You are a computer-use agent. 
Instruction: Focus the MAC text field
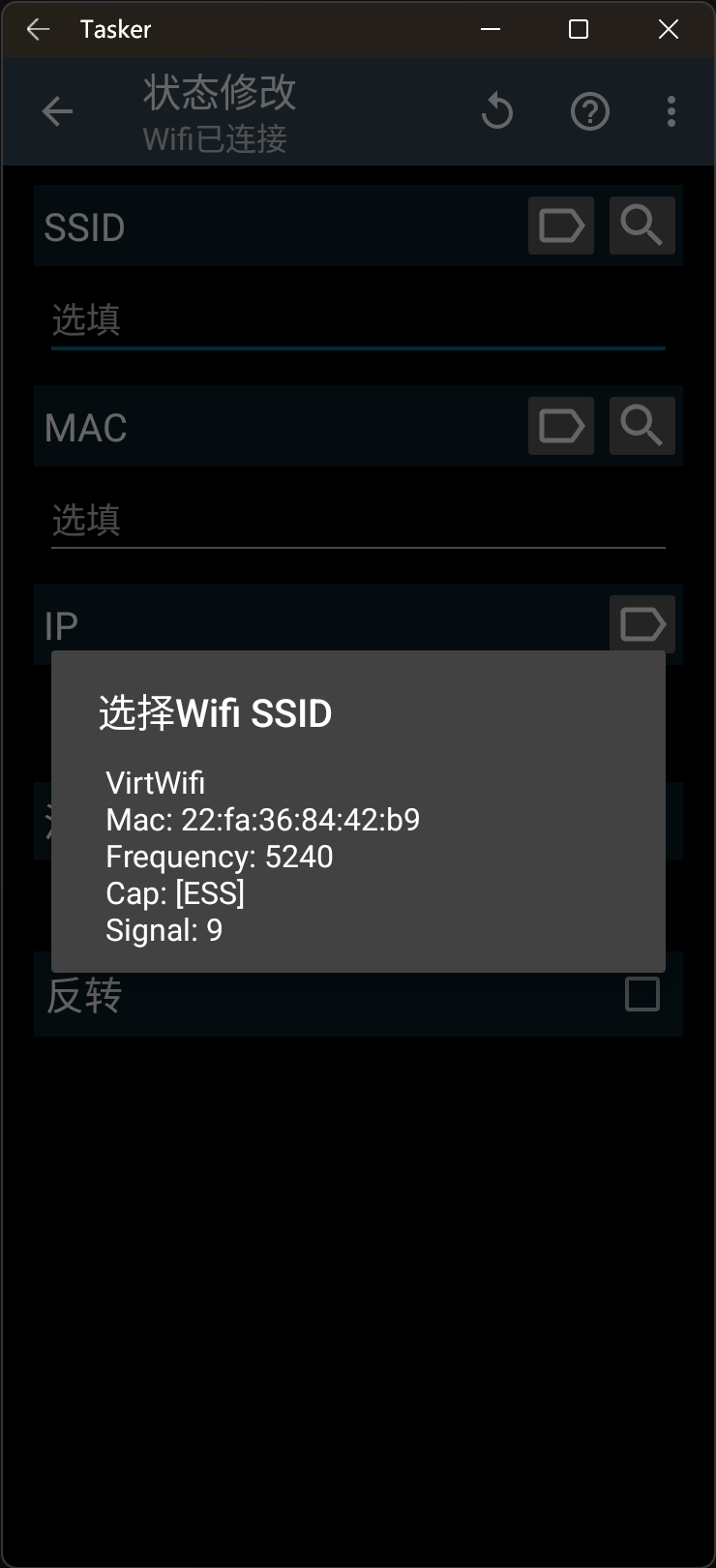coord(358,521)
